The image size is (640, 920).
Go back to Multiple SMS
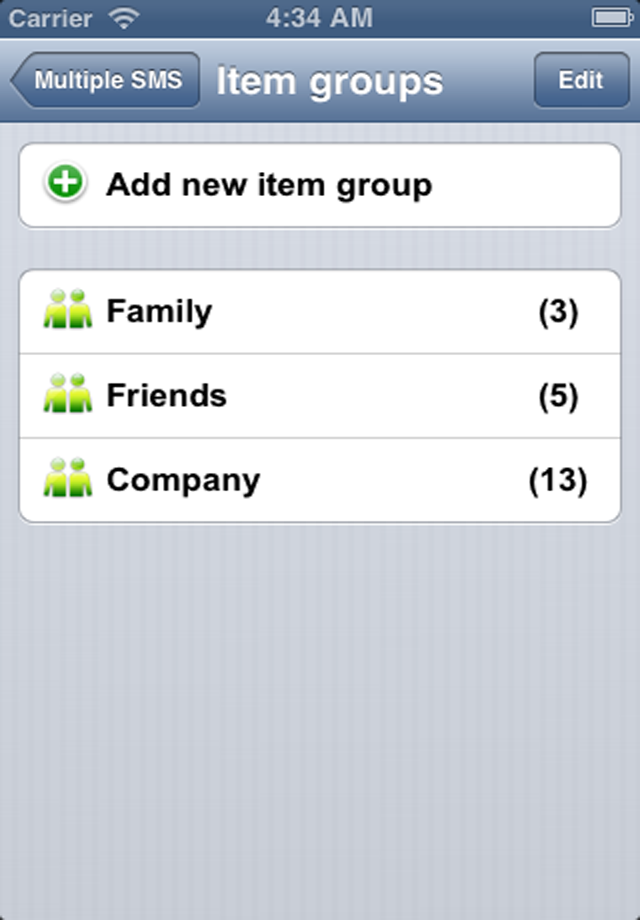[x=106, y=80]
